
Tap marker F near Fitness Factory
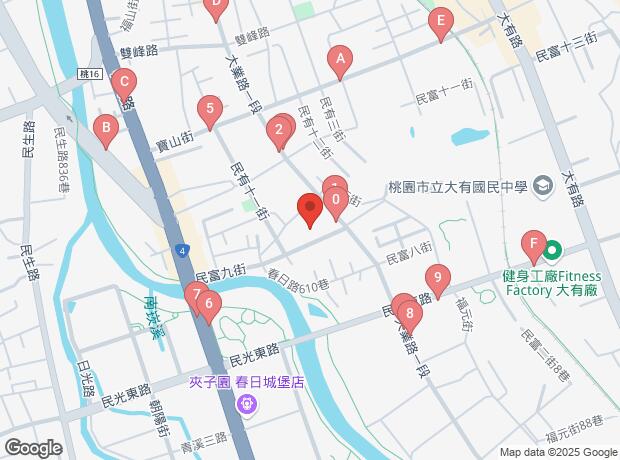(x=534, y=245)
